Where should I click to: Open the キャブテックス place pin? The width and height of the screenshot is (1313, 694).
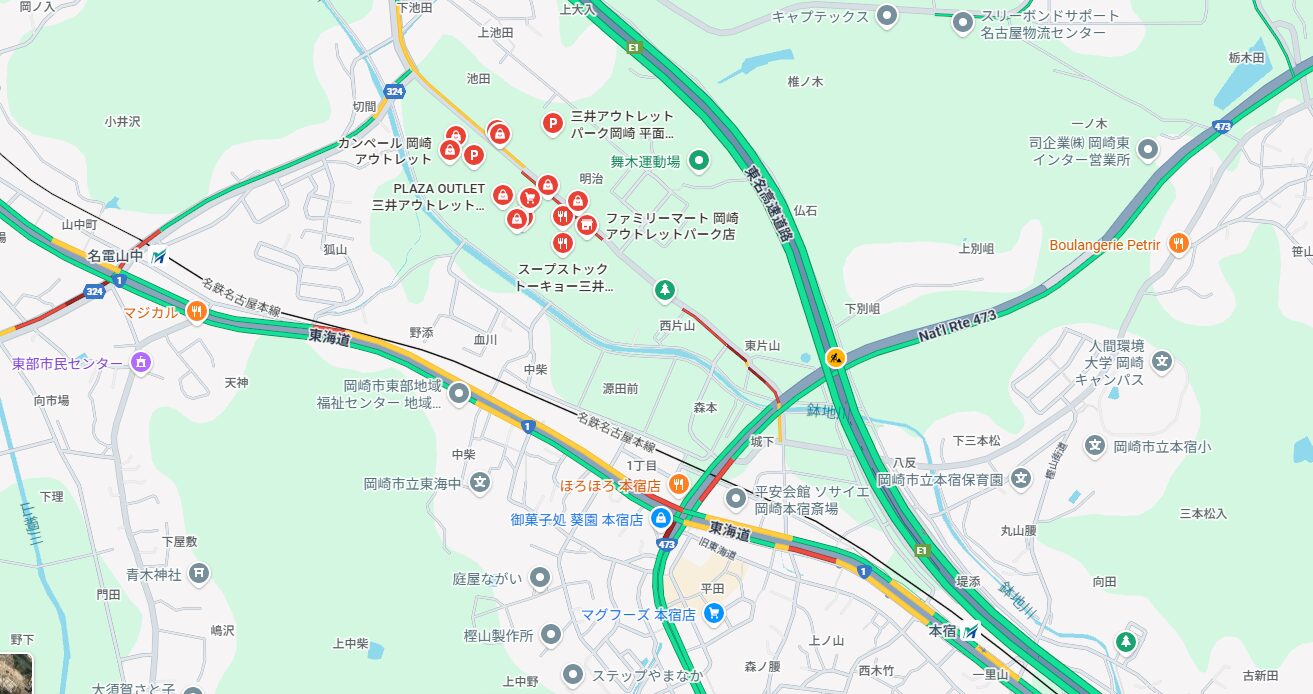[x=886, y=15]
